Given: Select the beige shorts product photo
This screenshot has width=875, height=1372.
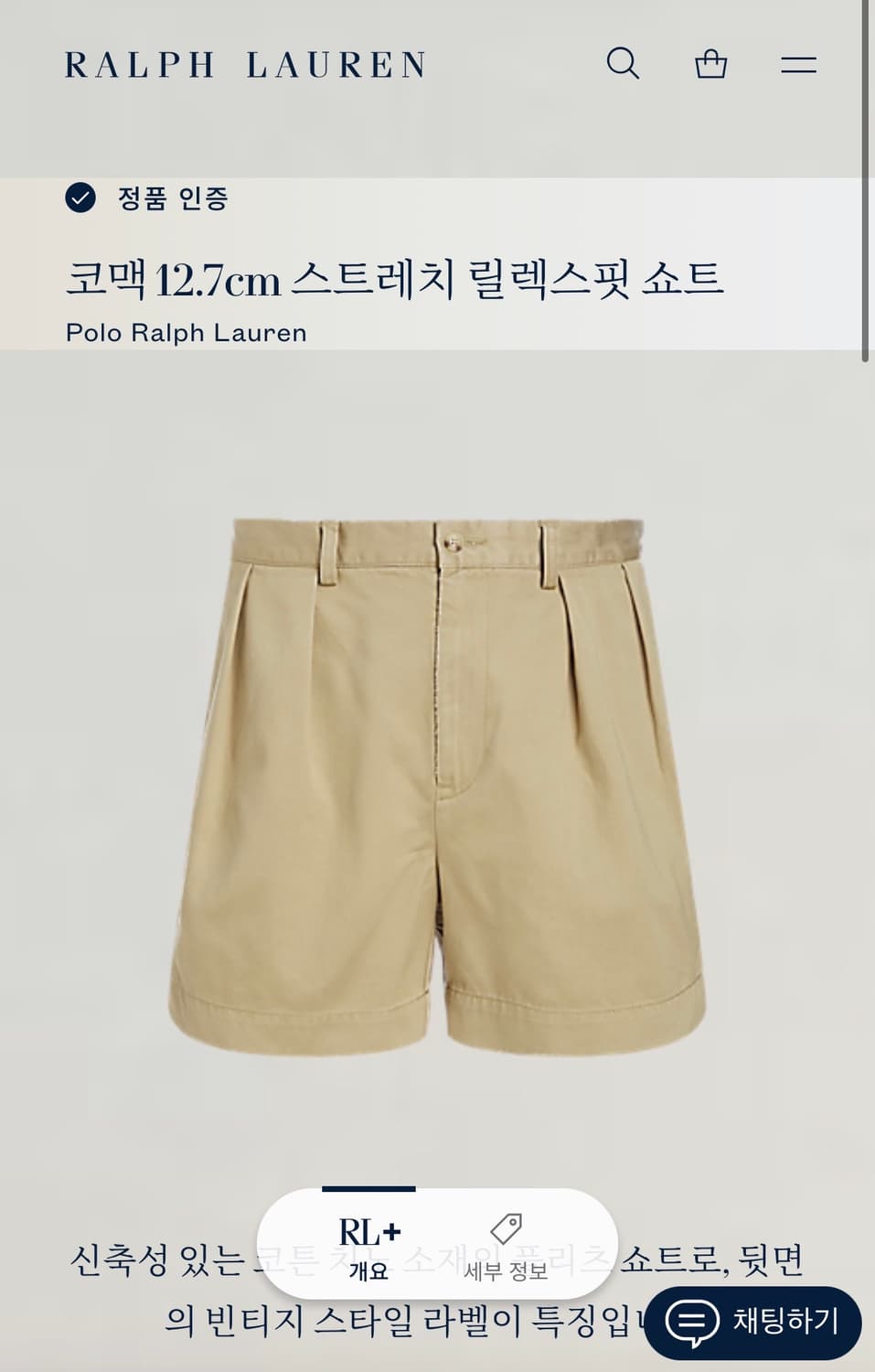Looking at the screenshot, I should [437, 777].
